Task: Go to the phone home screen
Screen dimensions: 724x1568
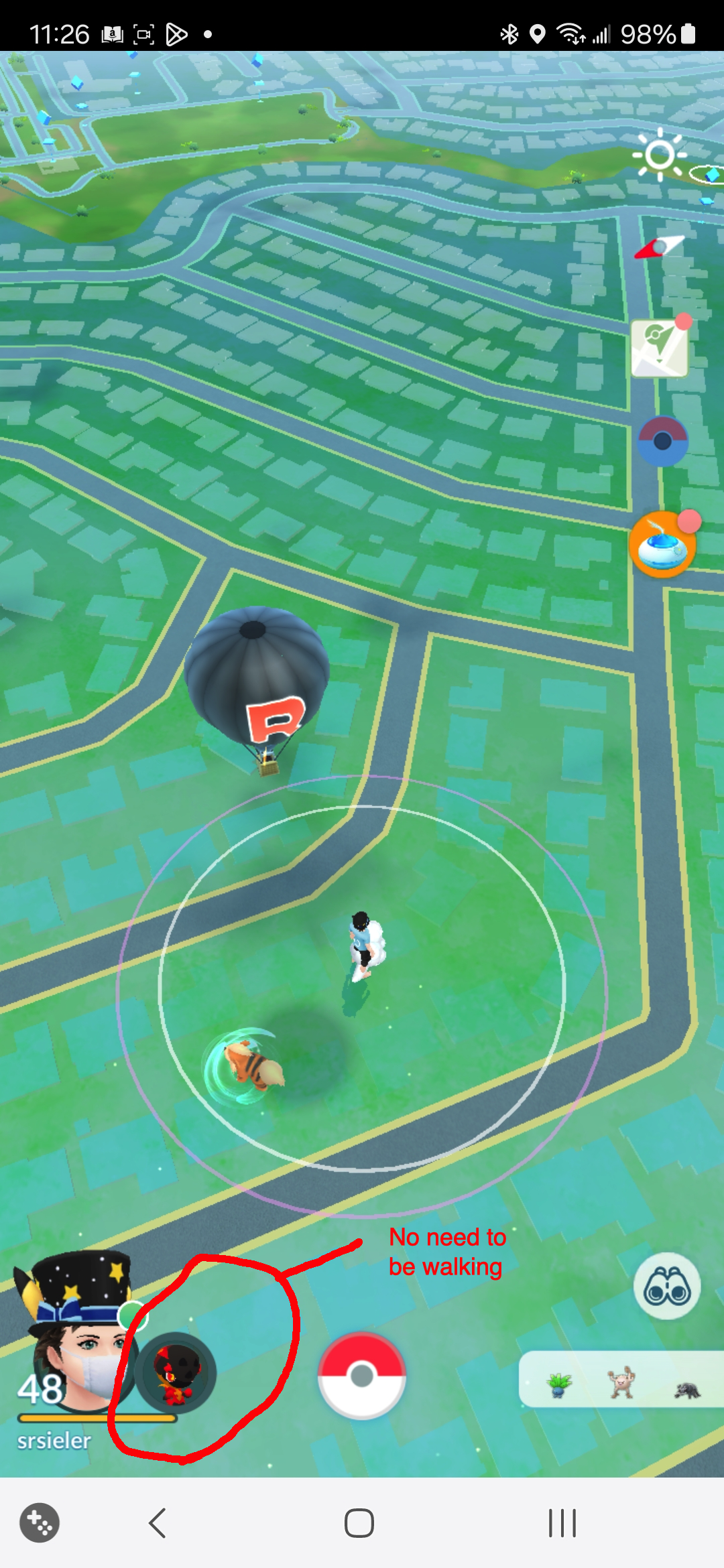Action: coord(359,1523)
